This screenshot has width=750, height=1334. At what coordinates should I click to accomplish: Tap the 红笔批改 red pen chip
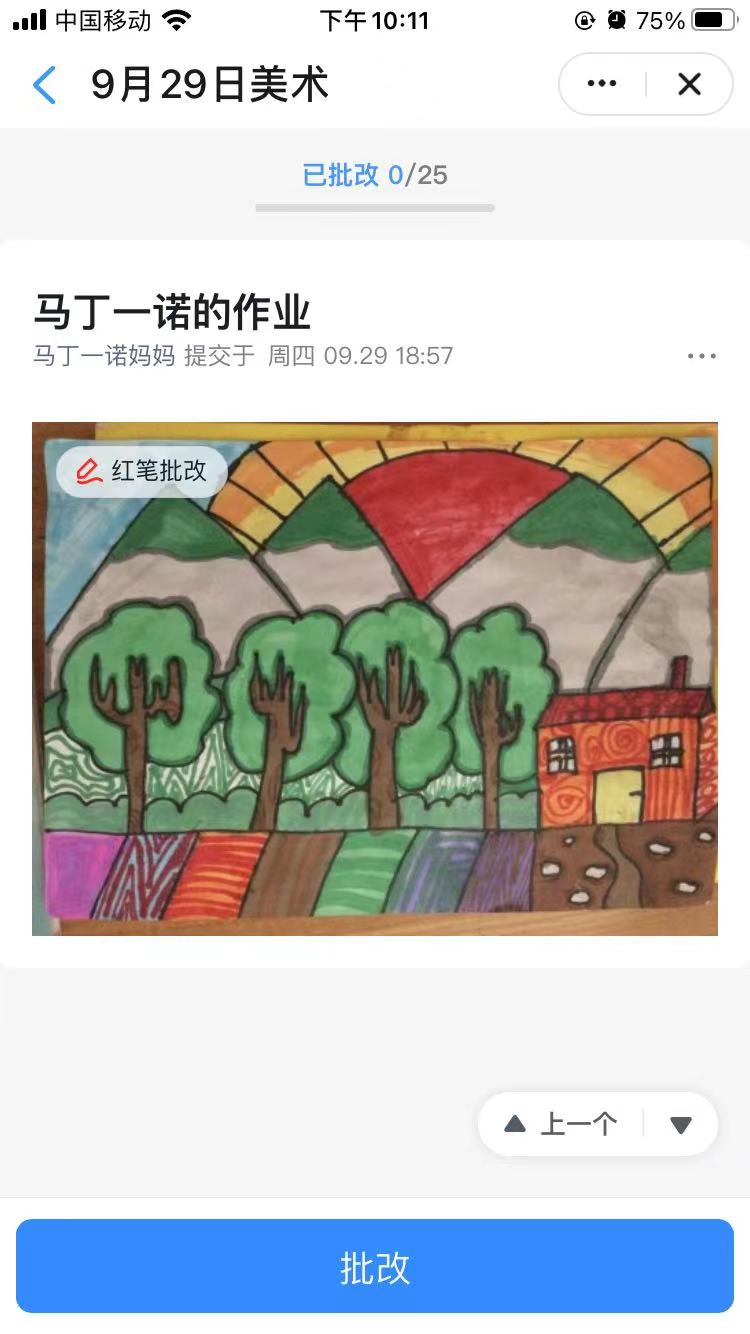[142, 471]
